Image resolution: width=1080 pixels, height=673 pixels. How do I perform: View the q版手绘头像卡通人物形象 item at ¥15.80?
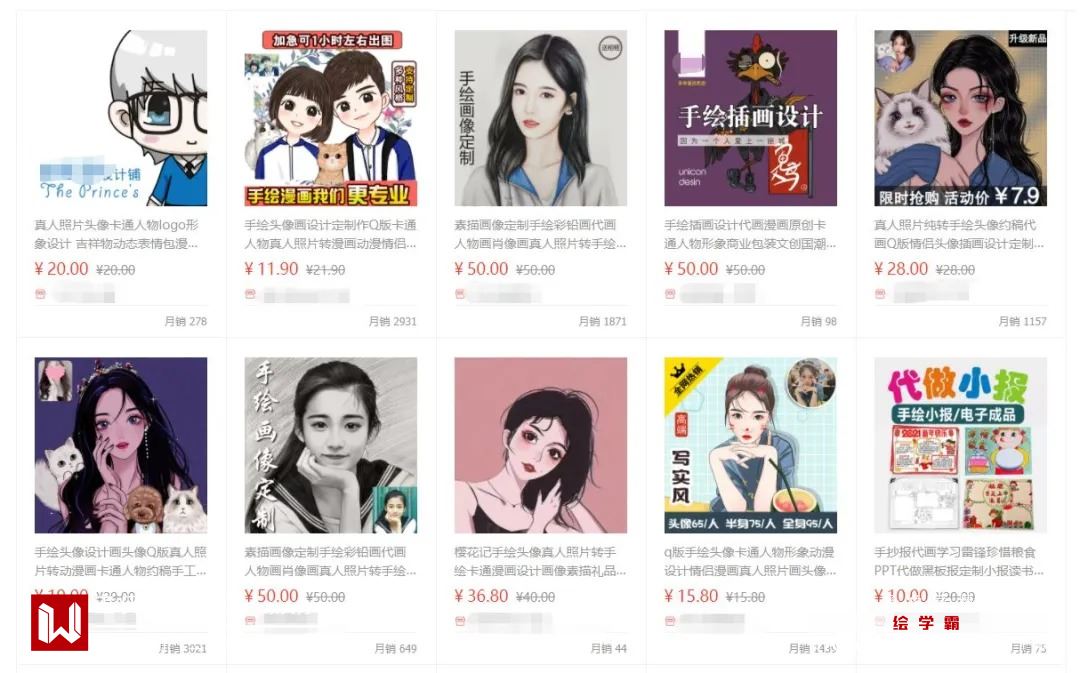pos(751,445)
